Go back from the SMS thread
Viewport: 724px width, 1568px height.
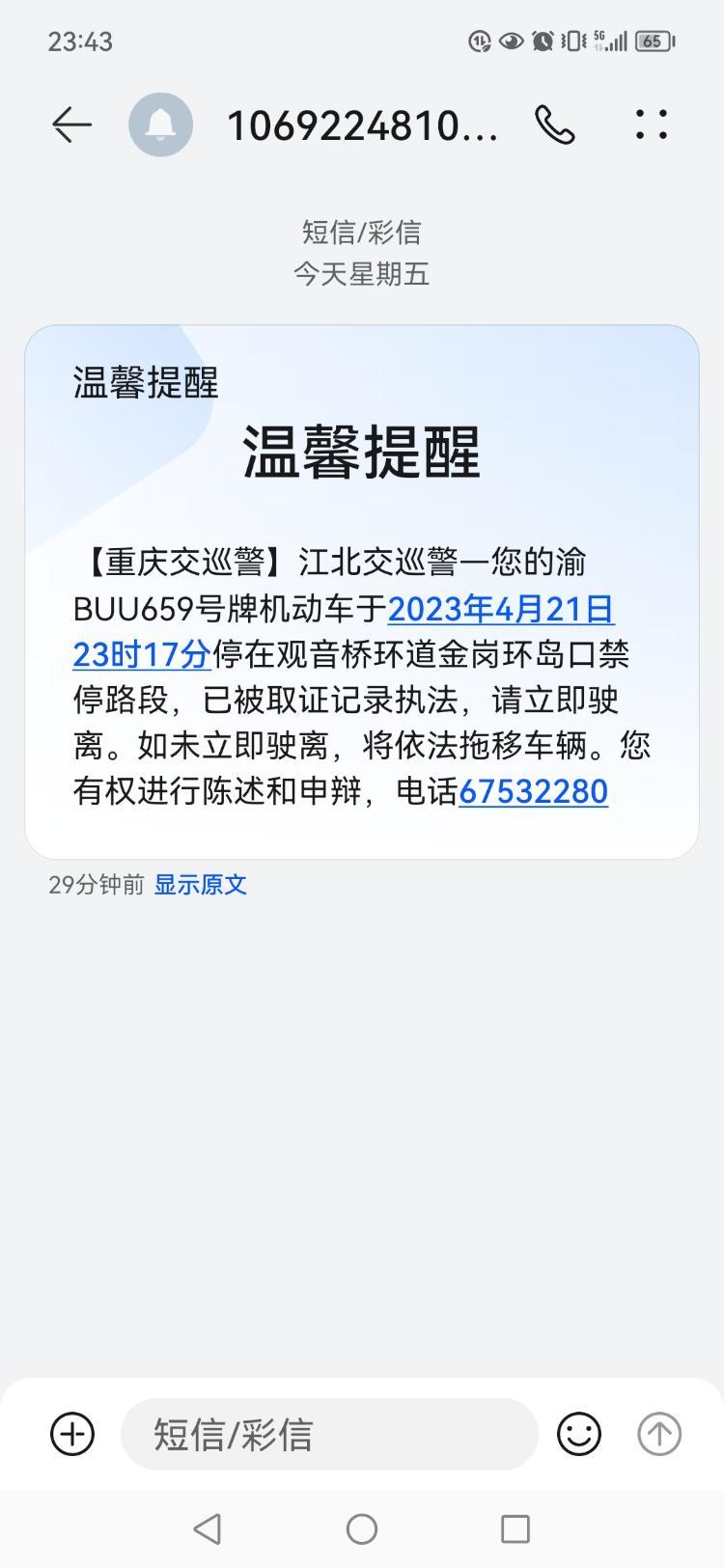[x=71, y=124]
